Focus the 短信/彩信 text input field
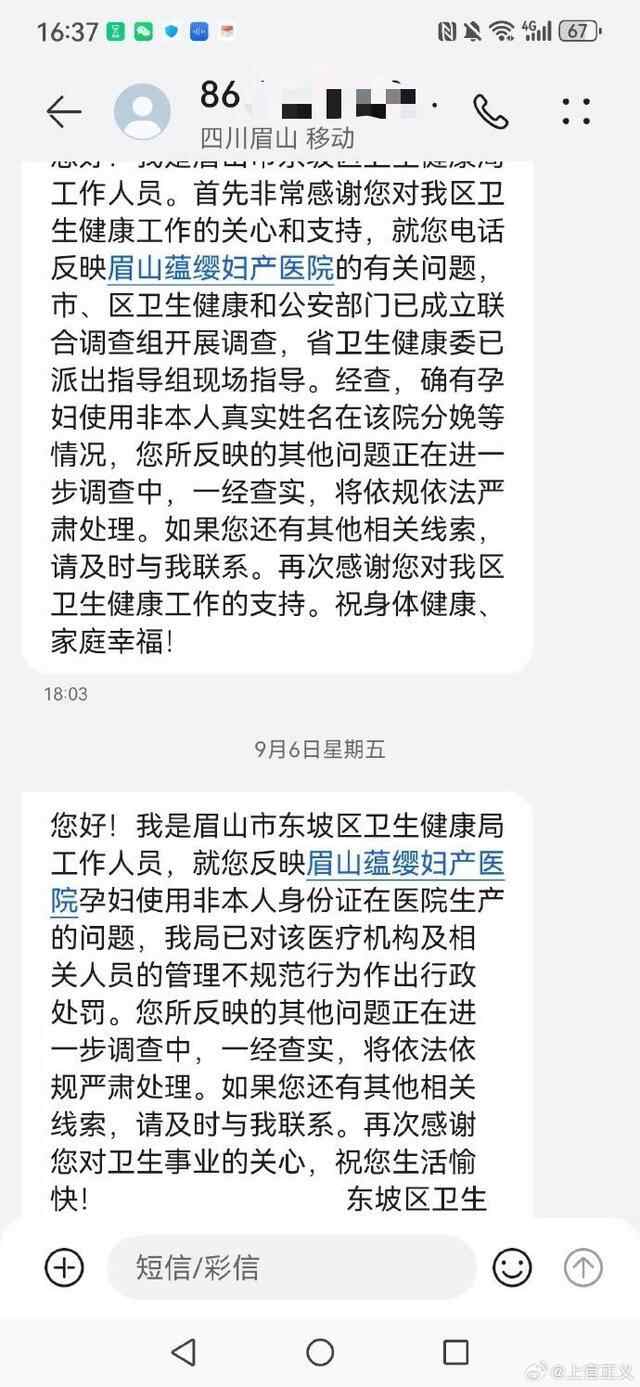 pyautogui.click(x=290, y=1268)
